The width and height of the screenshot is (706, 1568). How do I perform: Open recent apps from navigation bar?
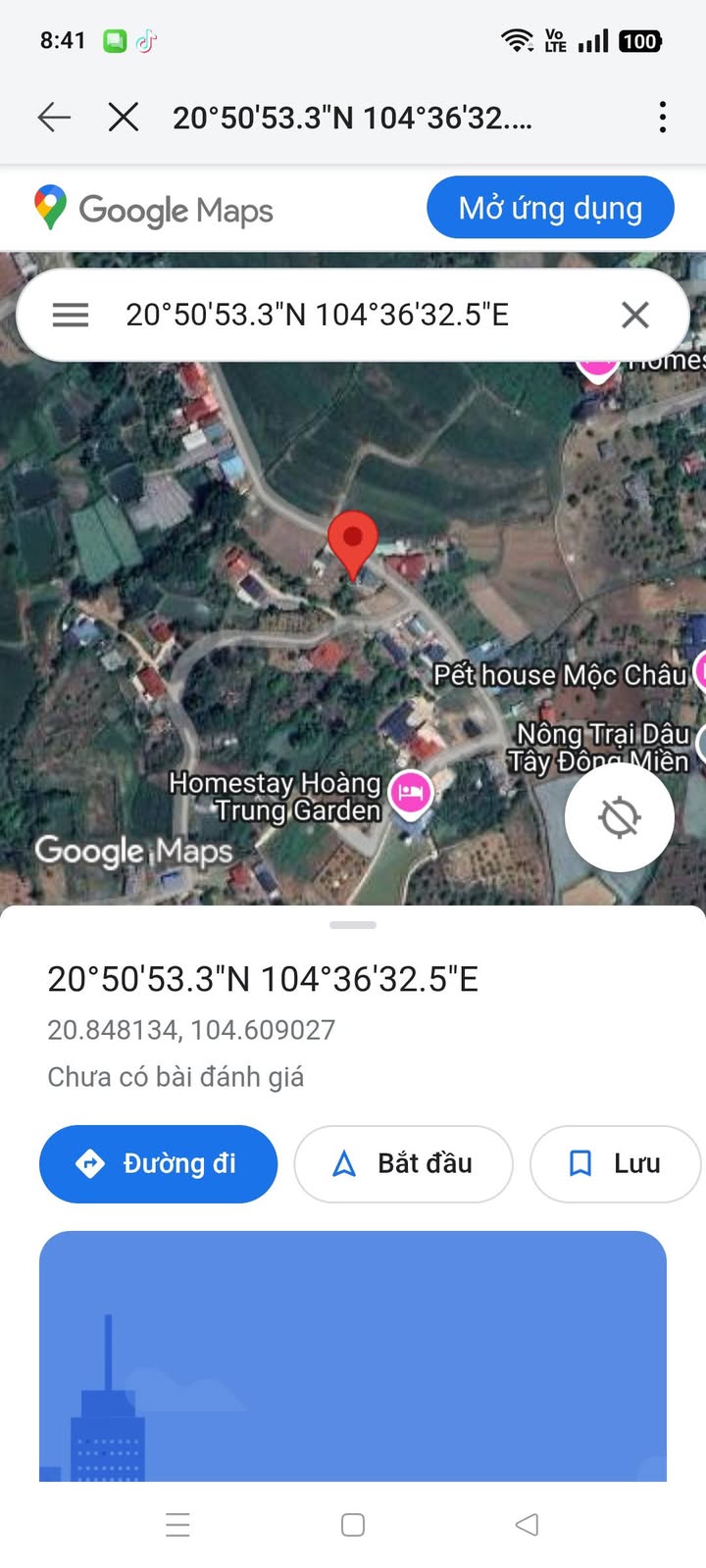tap(177, 1525)
